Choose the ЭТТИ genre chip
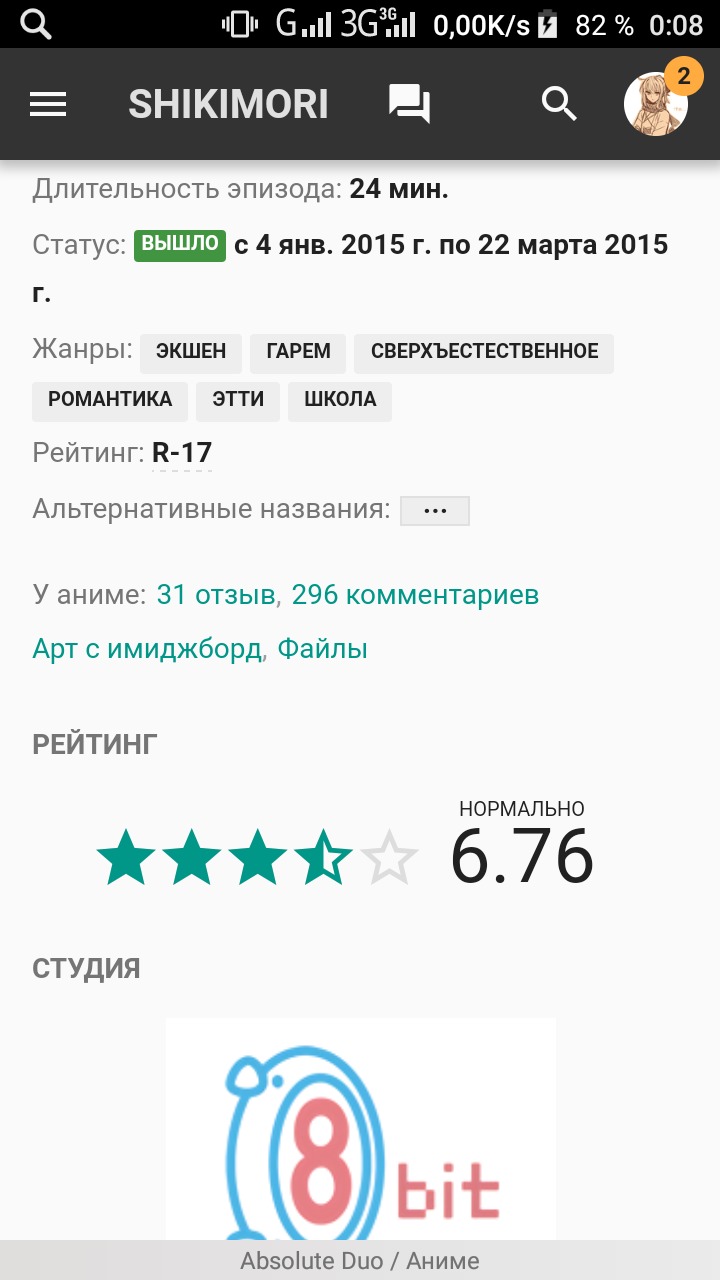Viewport: 720px width, 1280px height. [238, 400]
